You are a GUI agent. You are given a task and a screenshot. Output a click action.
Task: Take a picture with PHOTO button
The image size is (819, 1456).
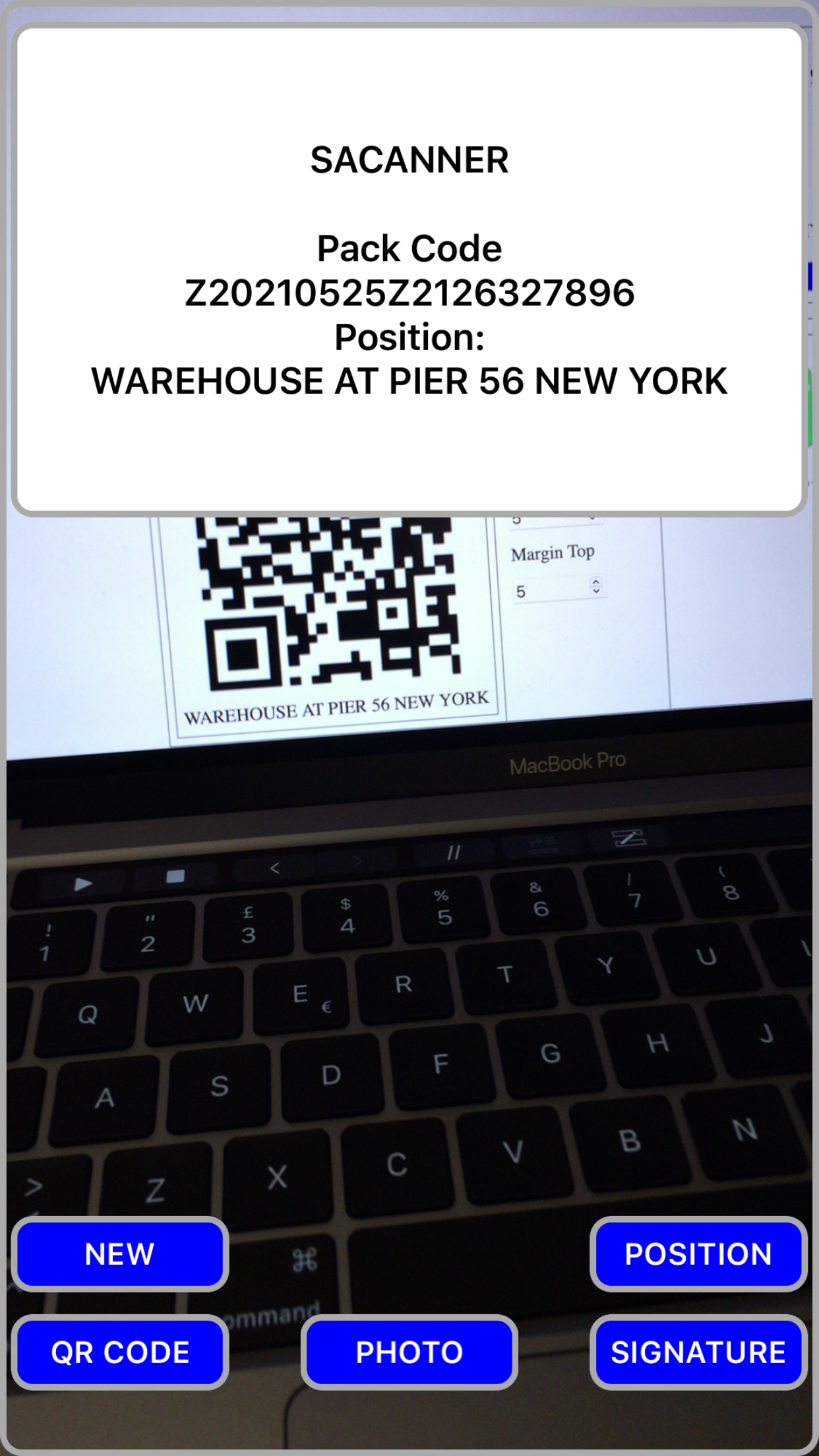pyautogui.click(x=409, y=1352)
